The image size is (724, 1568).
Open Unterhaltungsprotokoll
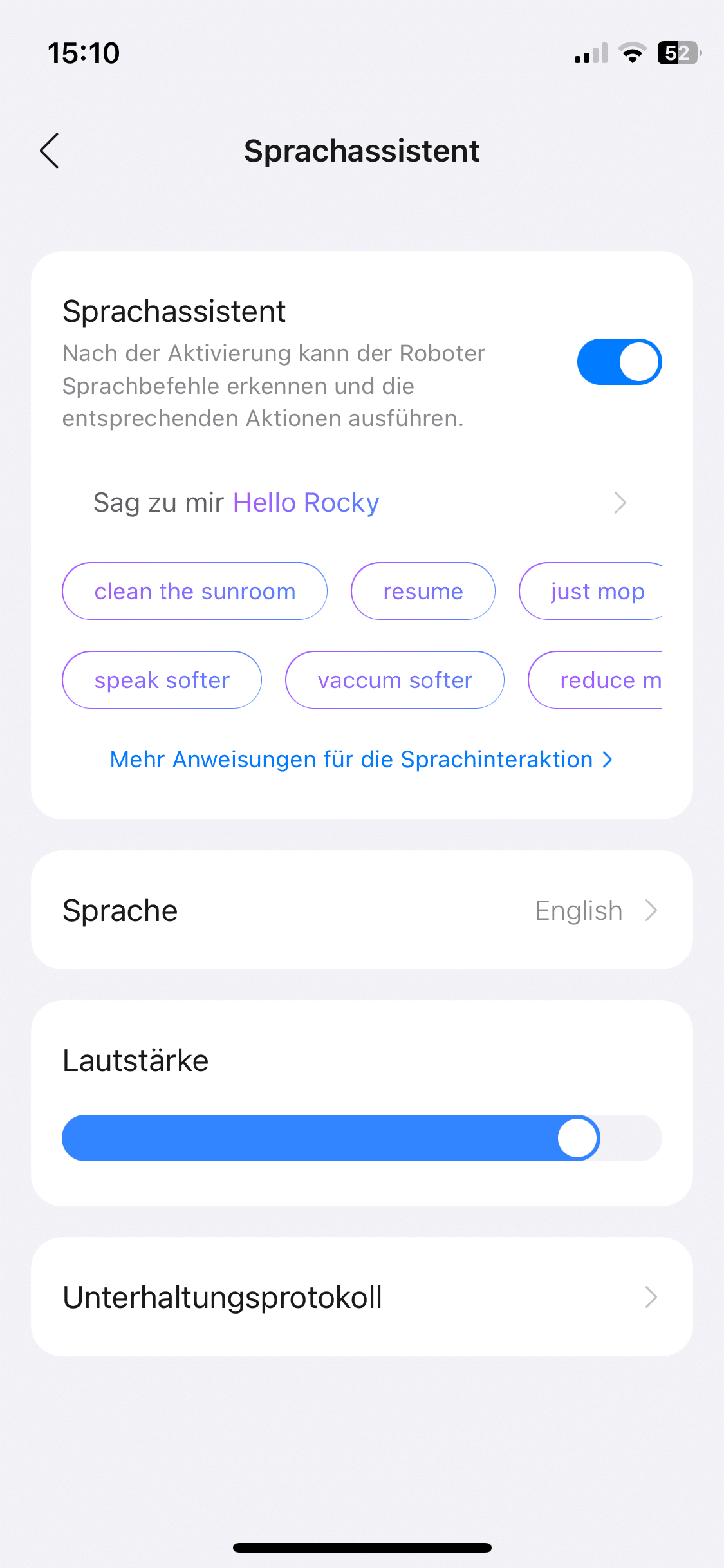pos(362,1297)
